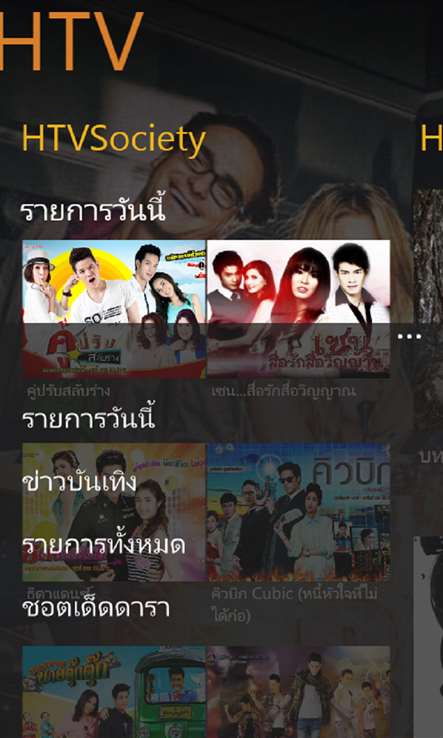Screen dimensions: 443x738
Task: Open ข่าวบันเทิง from the menu
Action: 79,482
